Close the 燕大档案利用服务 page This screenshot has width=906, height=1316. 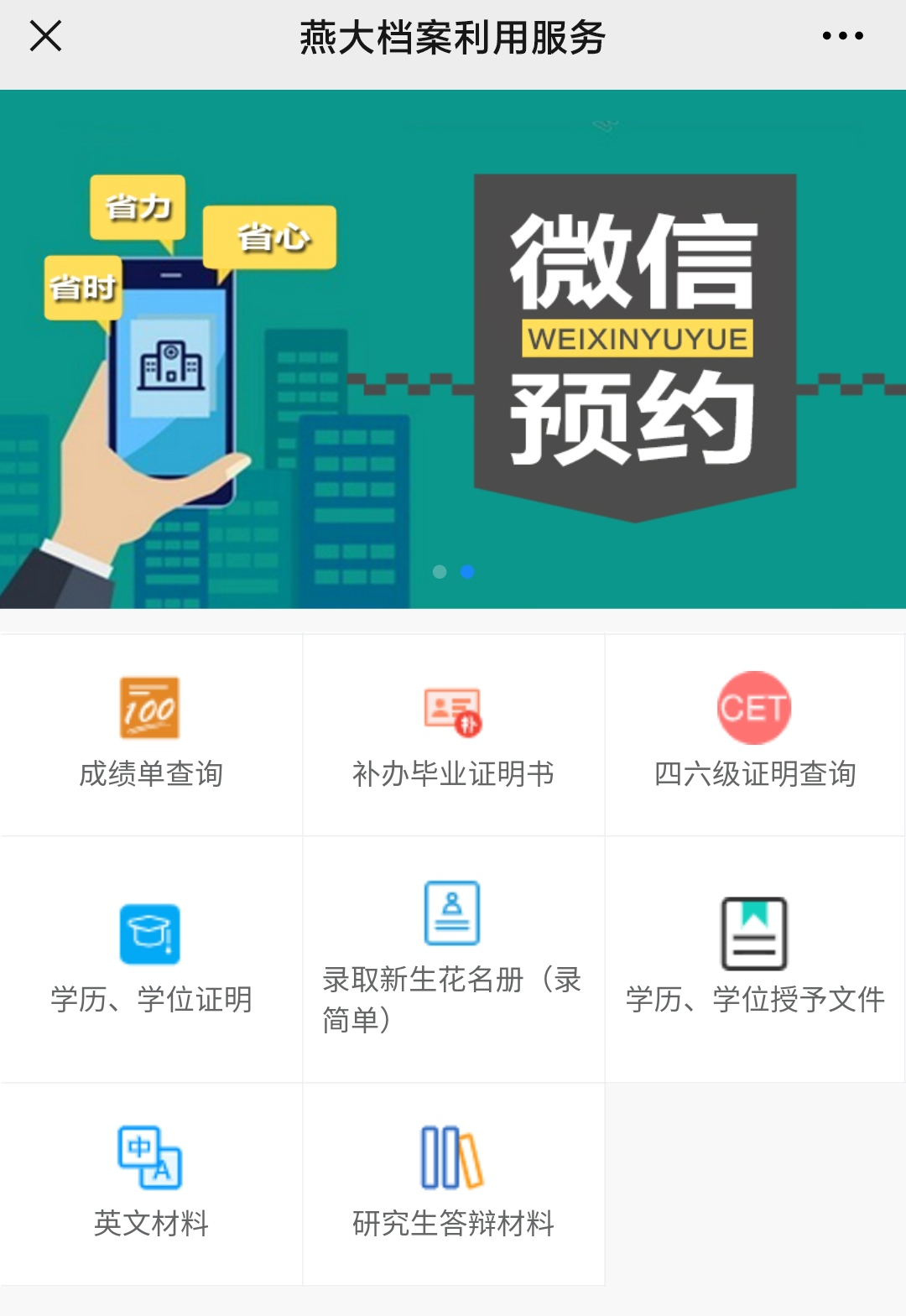click(45, 36)
